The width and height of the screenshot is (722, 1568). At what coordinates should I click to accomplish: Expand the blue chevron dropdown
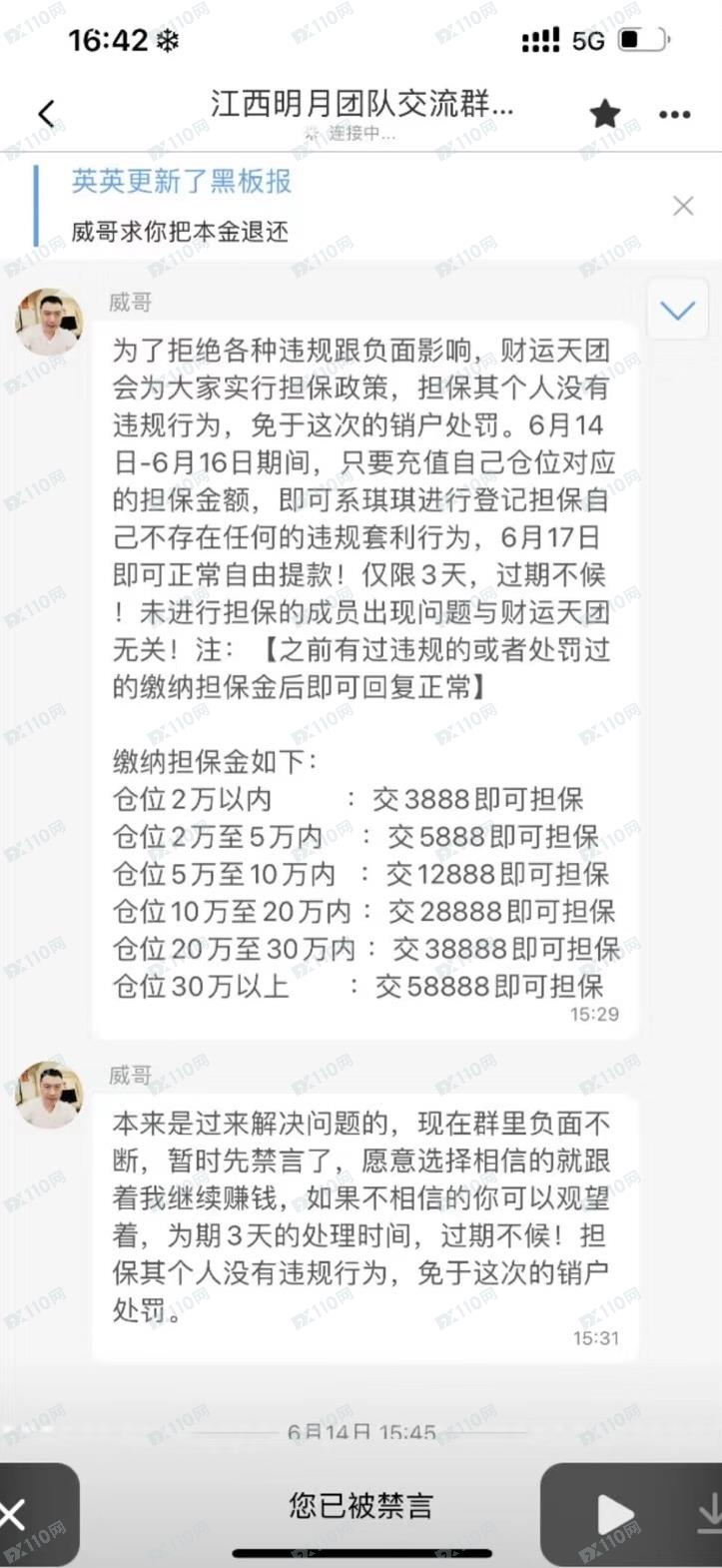coord(678,311)
